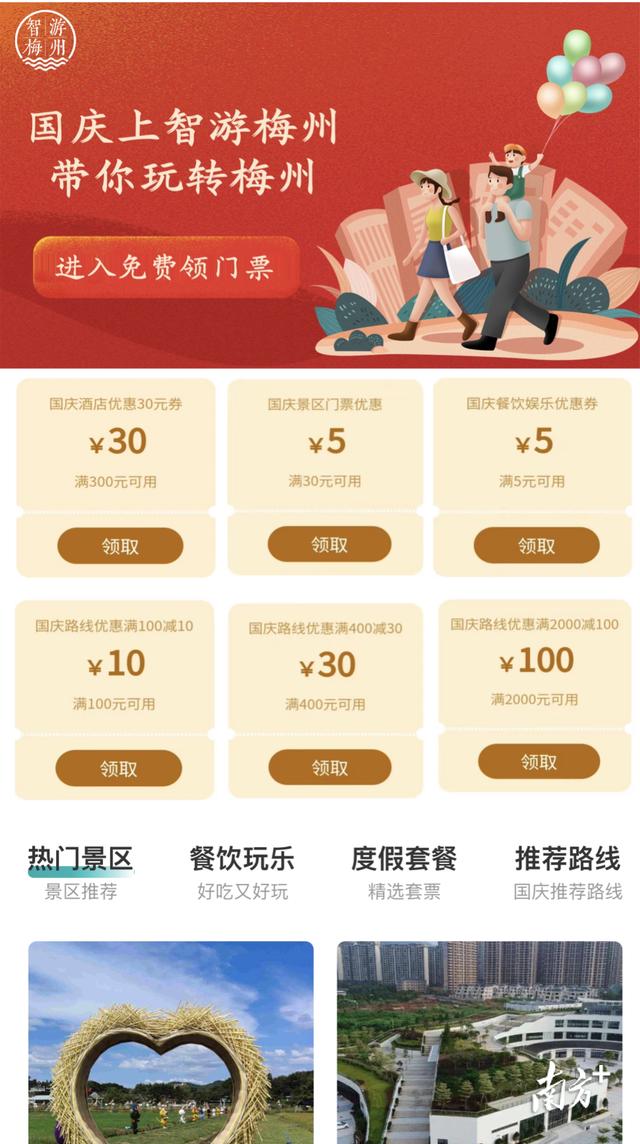Image resolution: width=640 pixels, height=1144 pixels.
Task: Claim the 国庆酒店优惠30元券 coupon
Action: (x=120, y=546)
